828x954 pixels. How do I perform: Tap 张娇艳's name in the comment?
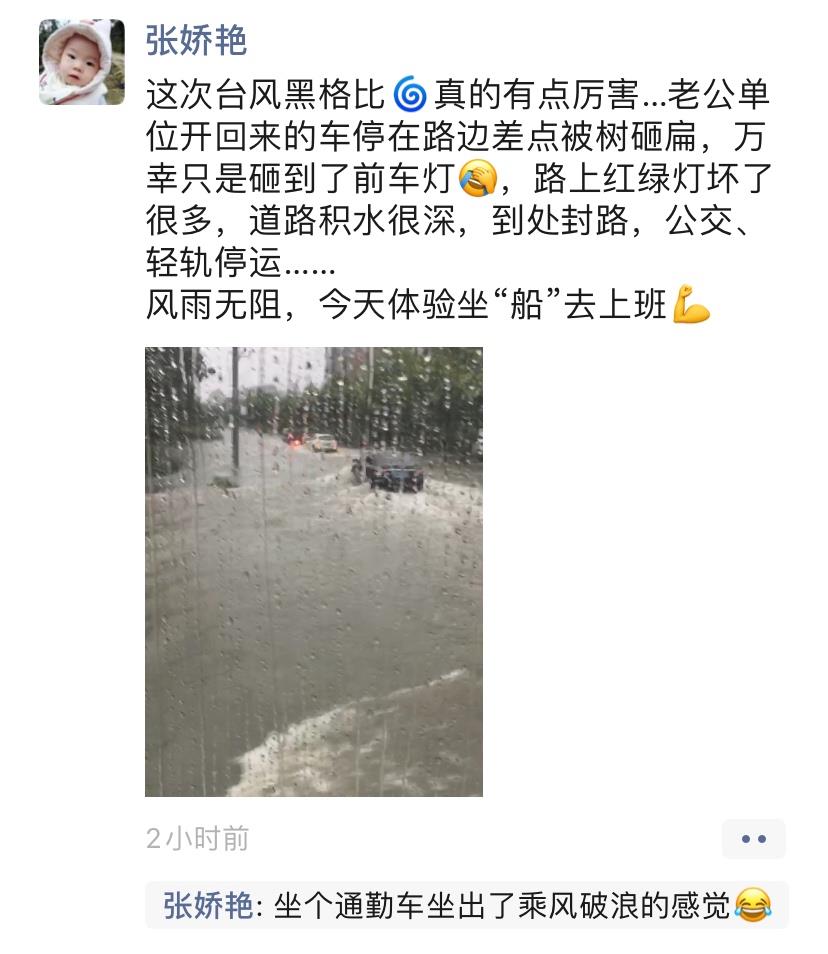208,906
